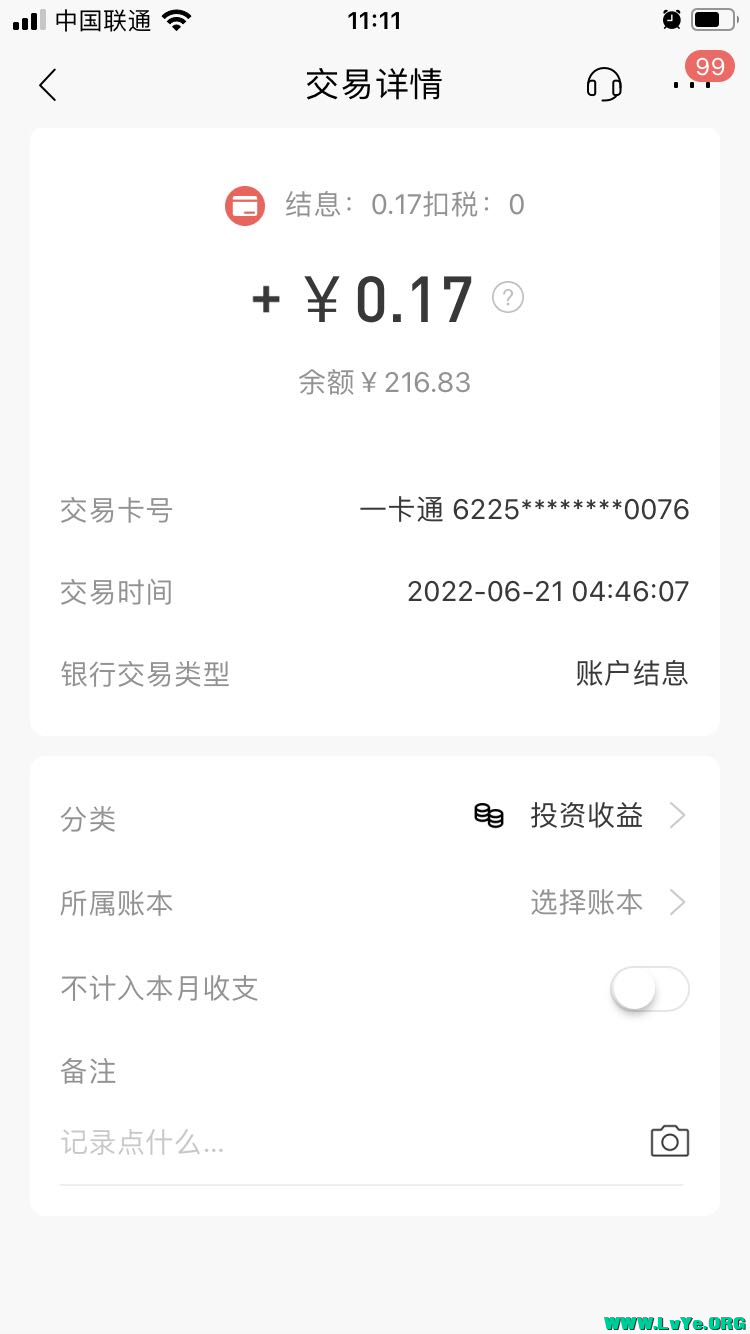750x1334 pixels.
Task: Open the 选择账本 account book picker
Action: (586, 903)
